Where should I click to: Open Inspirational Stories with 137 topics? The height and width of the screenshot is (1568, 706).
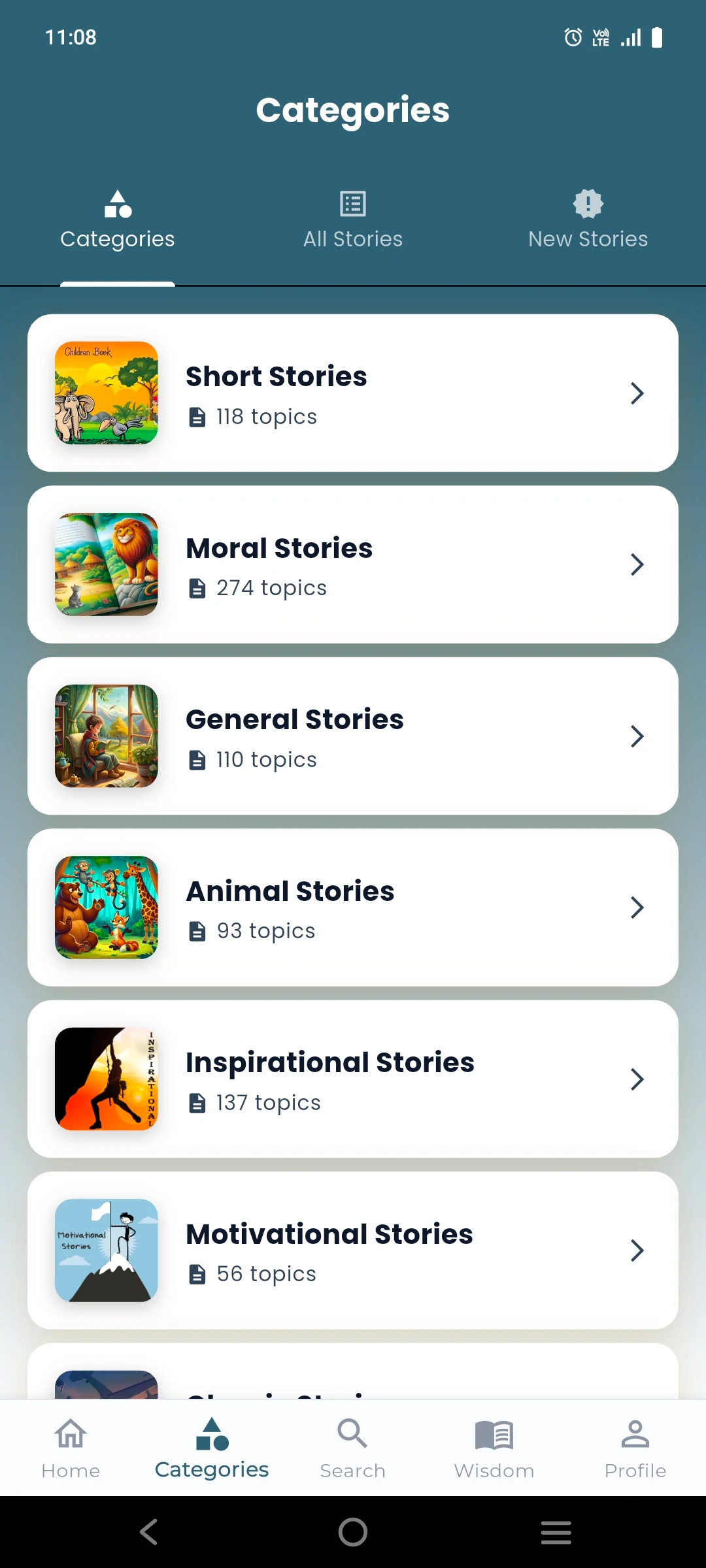click(x=353, y=1079)
